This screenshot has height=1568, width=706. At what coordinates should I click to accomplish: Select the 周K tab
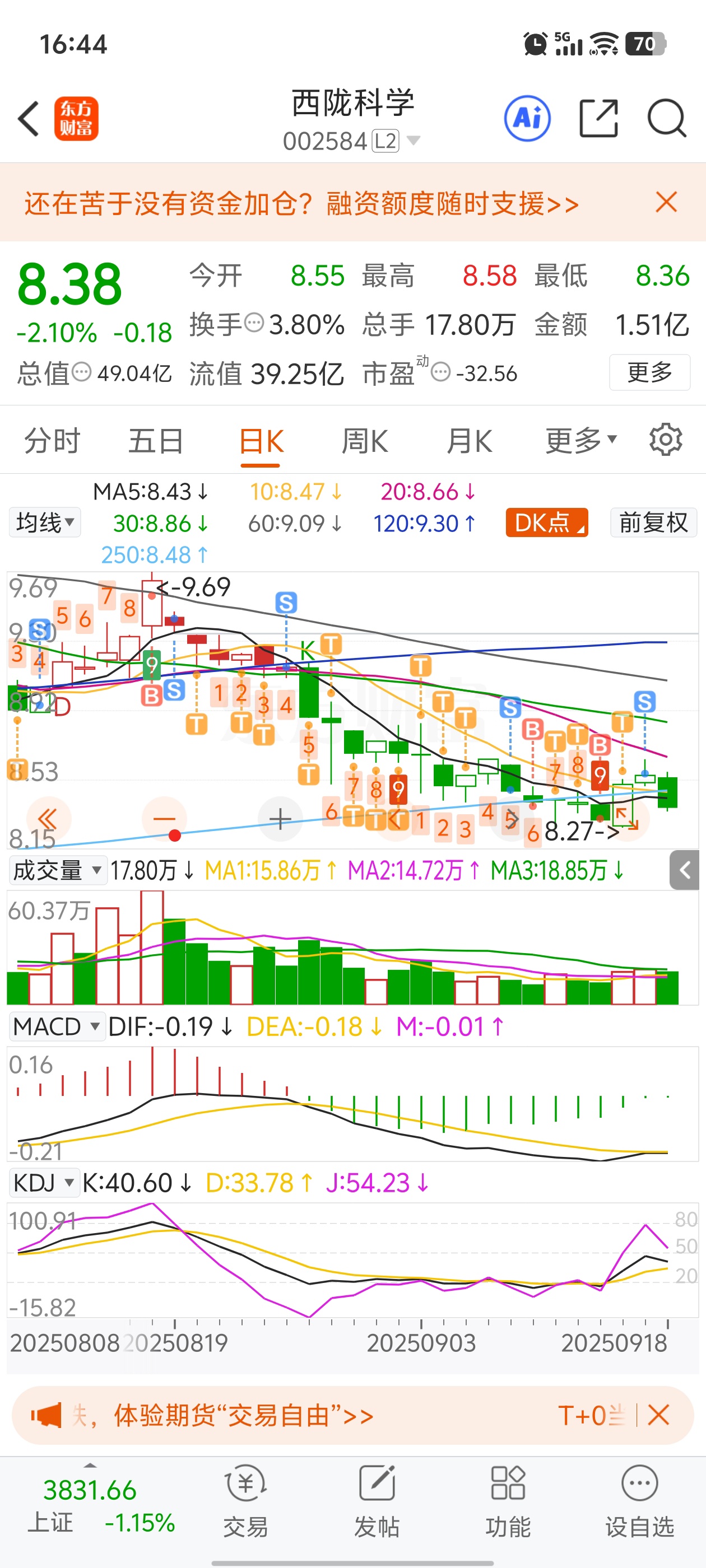[364, 441]
